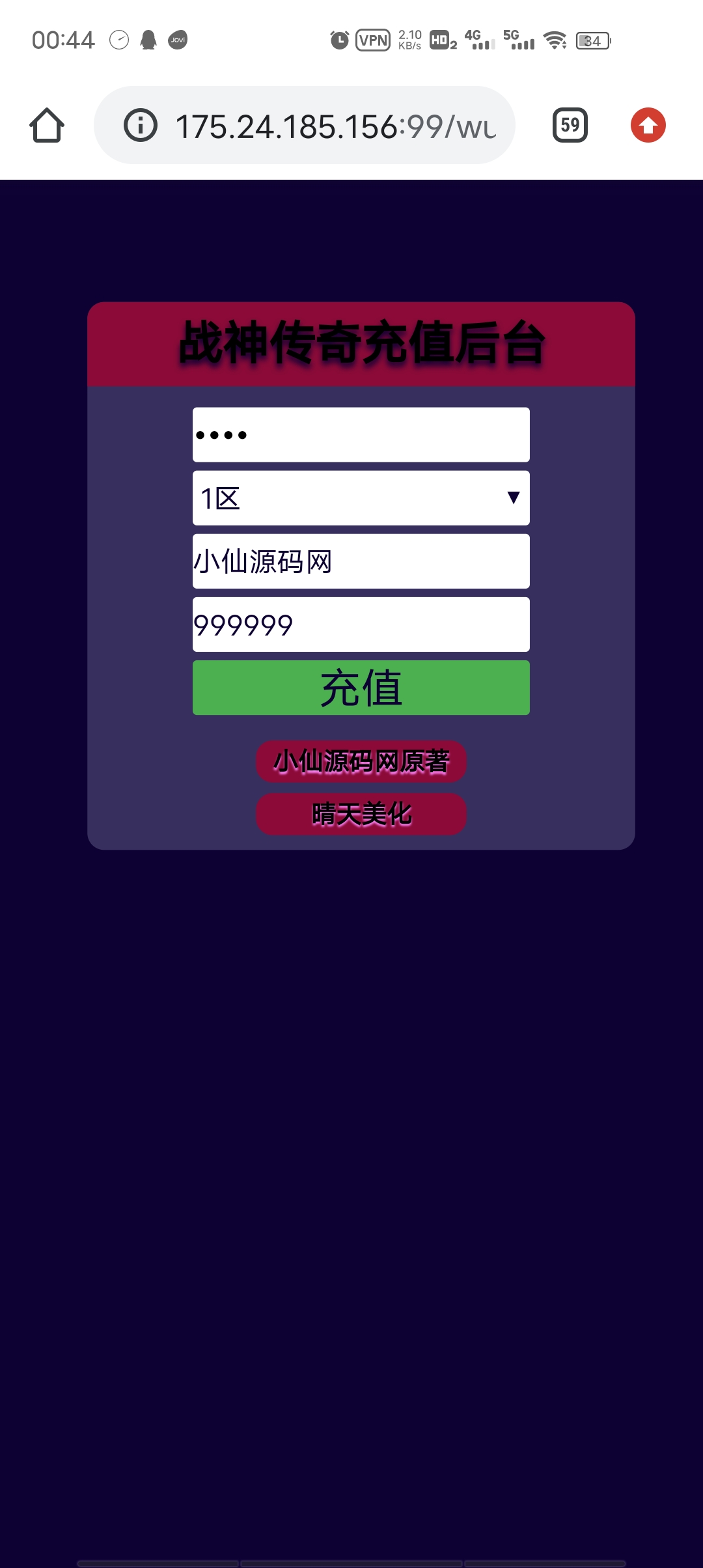Edit the 999999 amount field

[361, 624]
